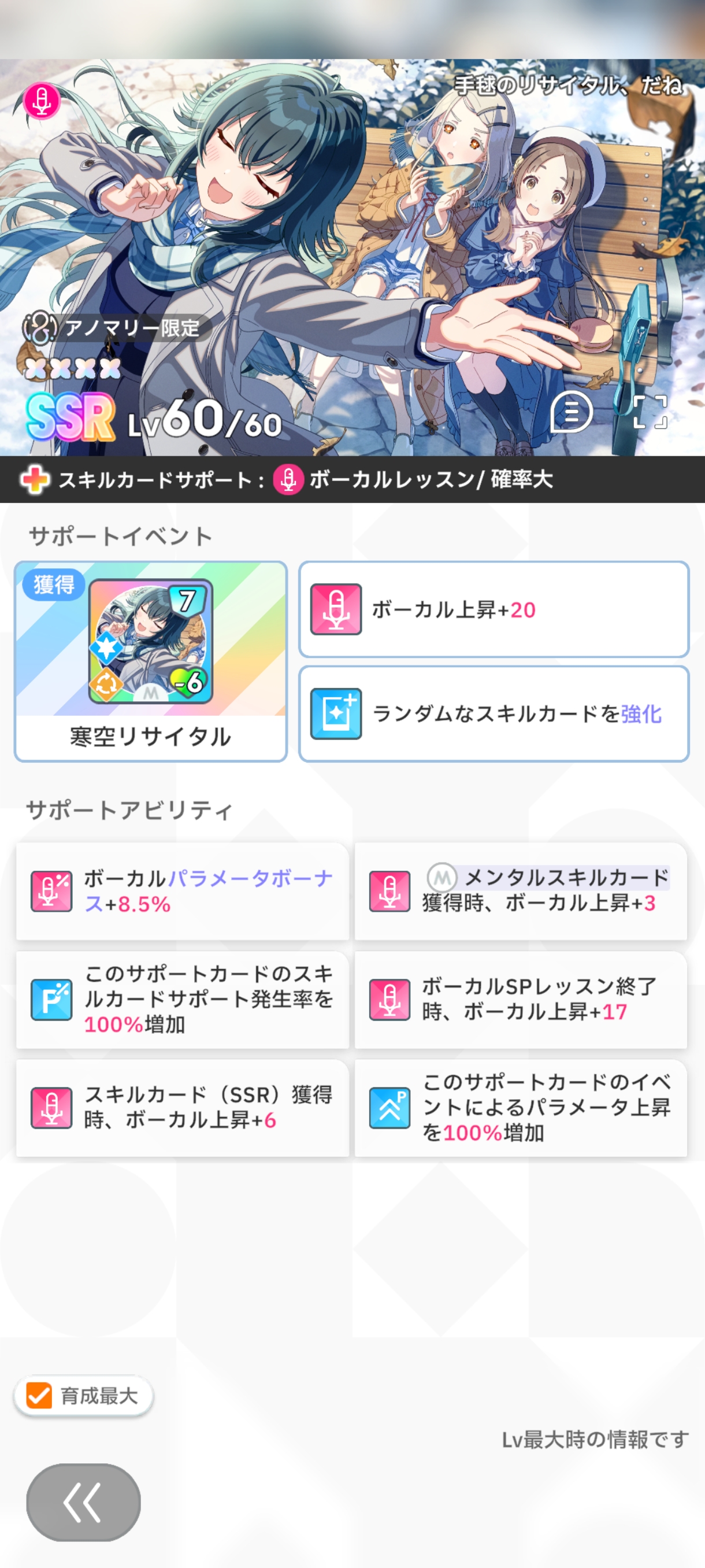Check the ボーカルSPレッスン終了時 ability

(x=521, y=1000)
